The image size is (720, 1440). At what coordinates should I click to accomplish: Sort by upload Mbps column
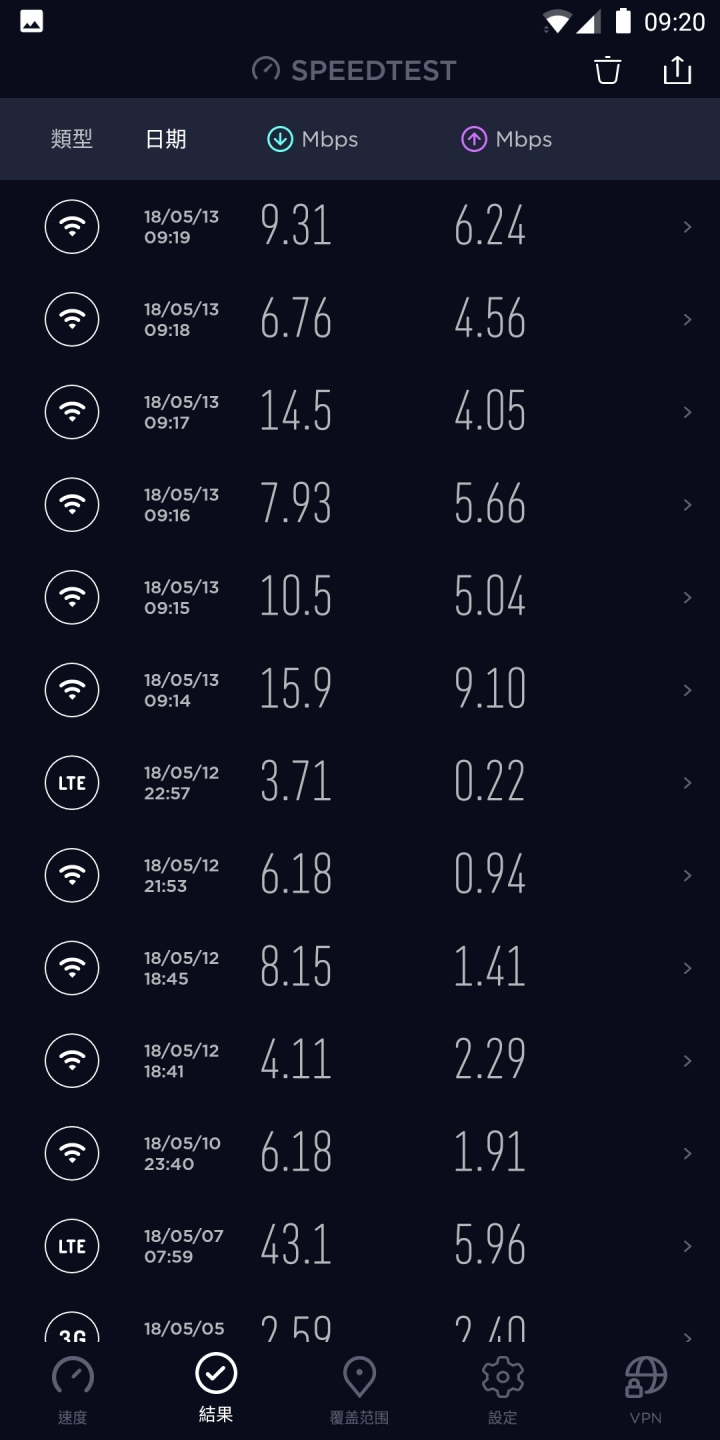(506, 139)
